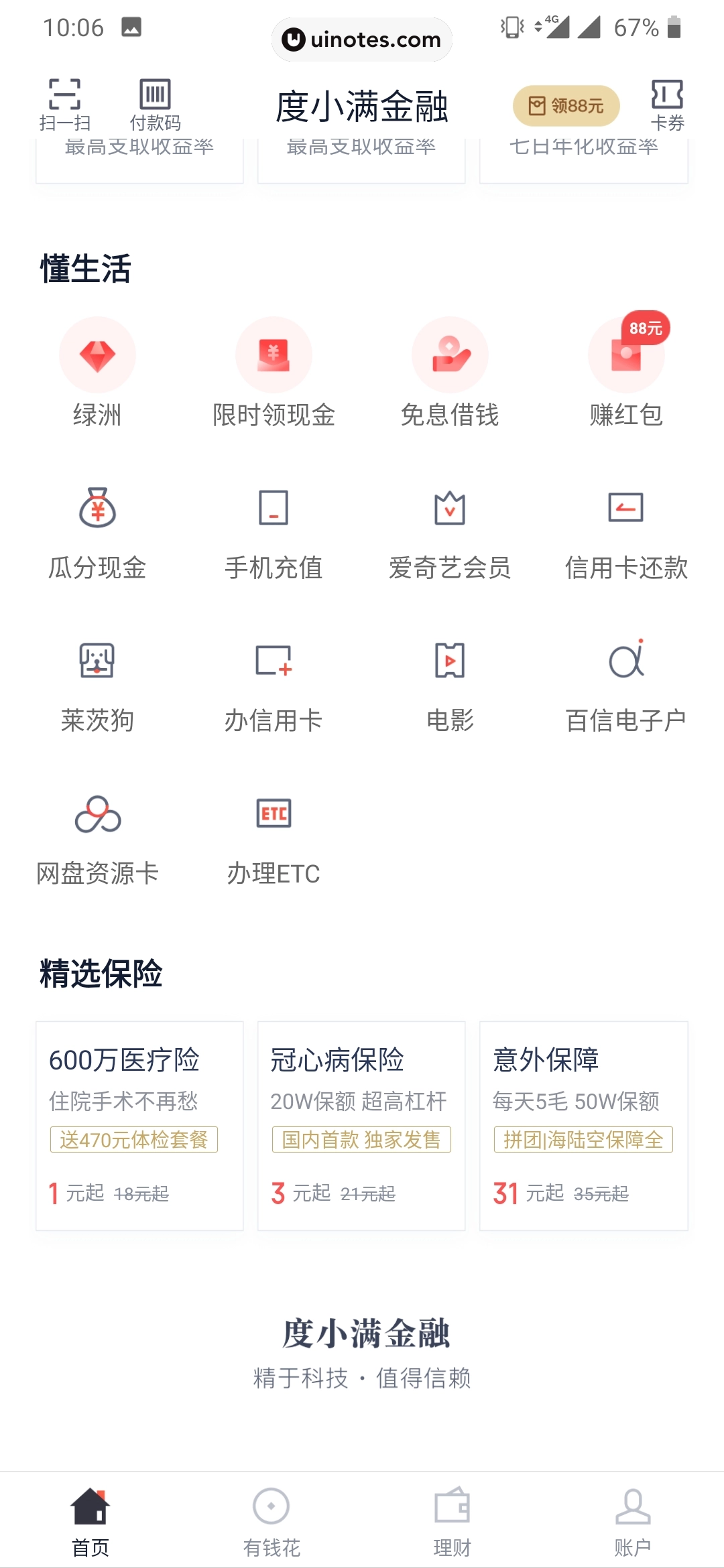Screen dimensions: 724x1568
Task: Open the 扫一扫 scanner
Action: (x=64, y=103)
